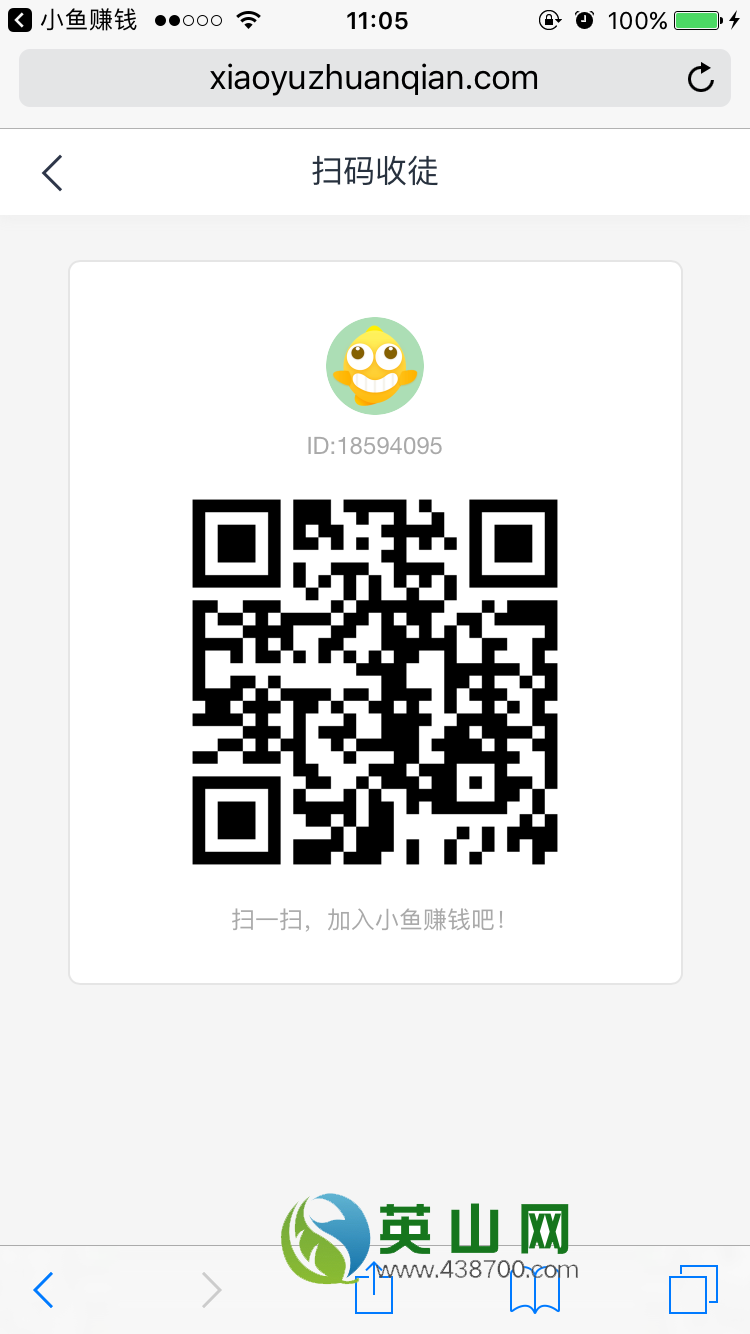Tap the xiaoyuzhuanqian.com address bar
750x1334 pixels.
[x=374, y=78]
